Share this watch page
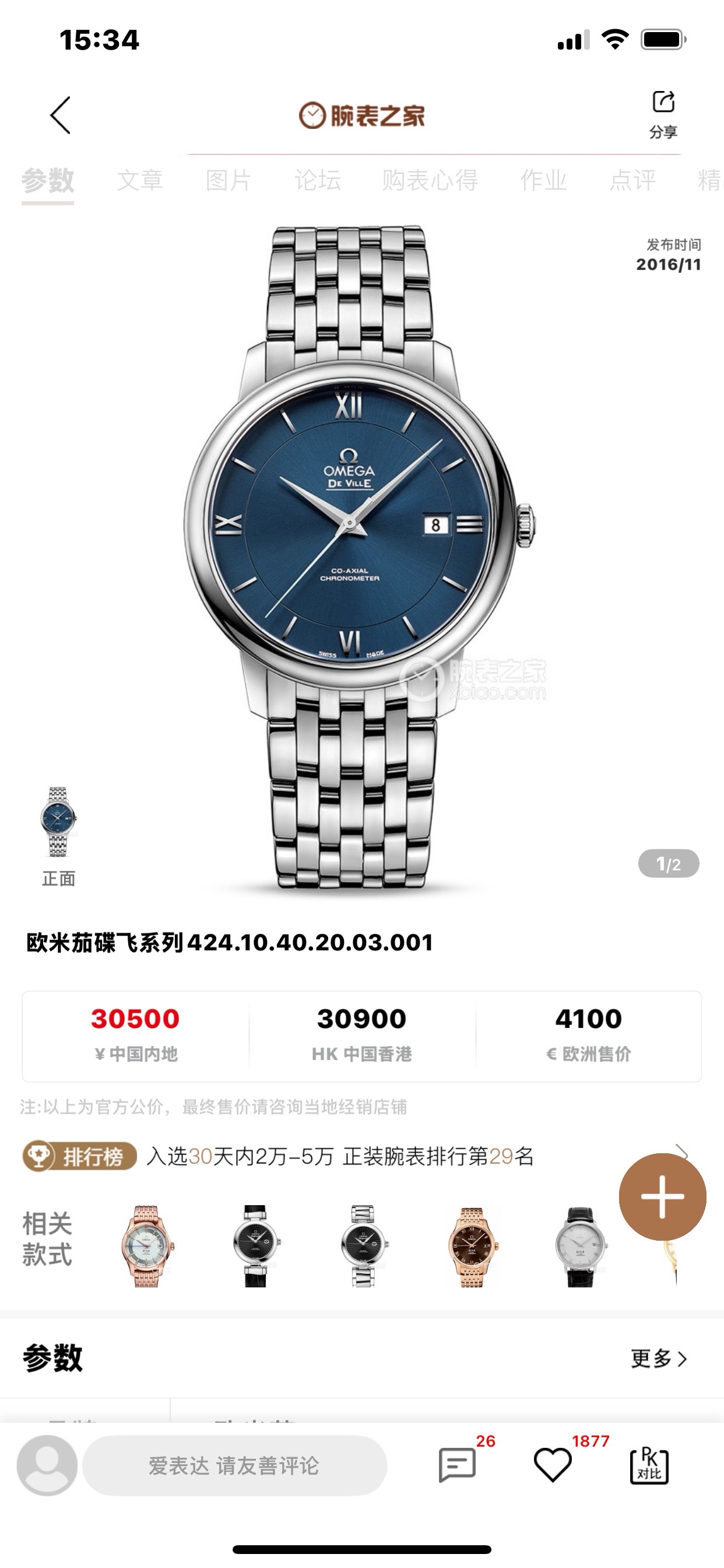 click(x=663, y=113)
